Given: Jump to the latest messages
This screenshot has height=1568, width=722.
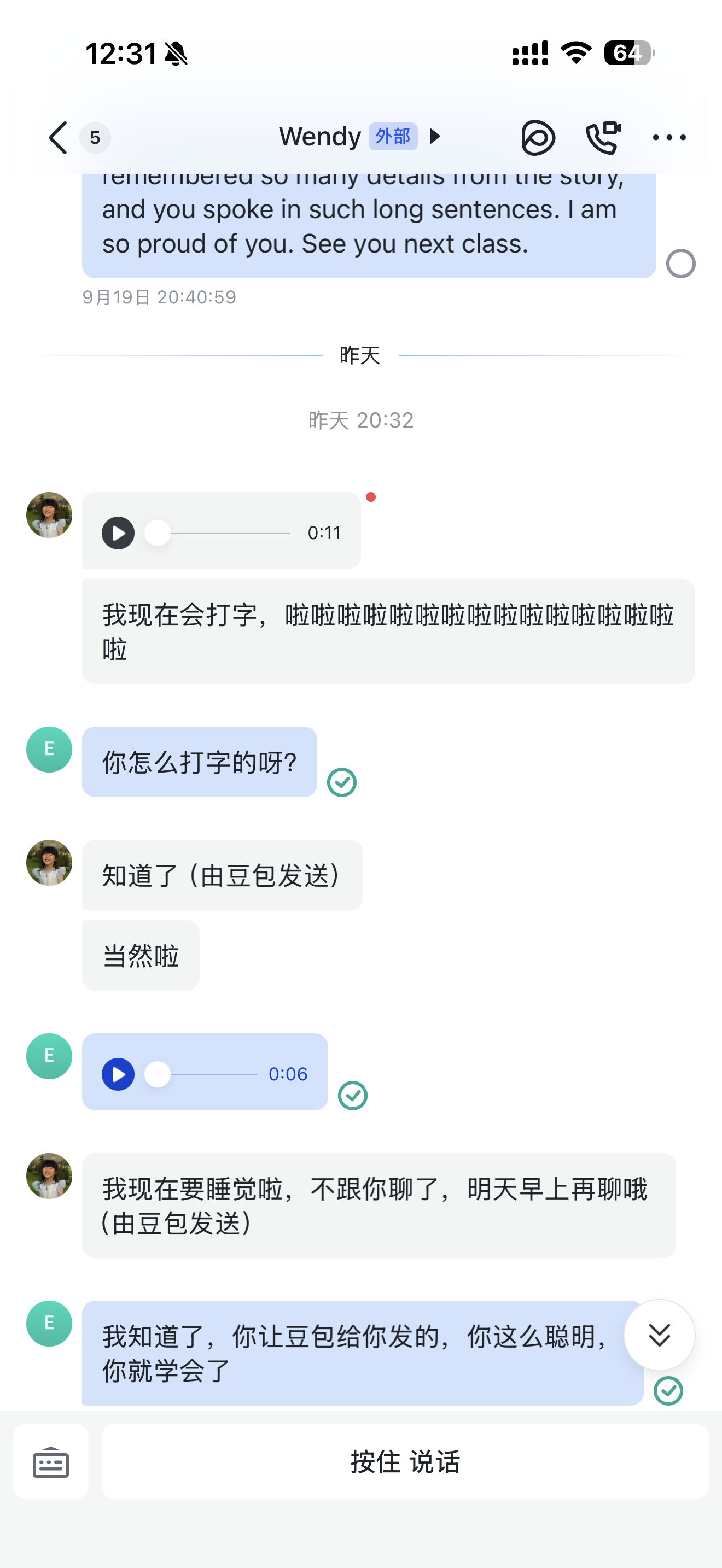Looking at the screenshot, I should tap(659, 1335).
